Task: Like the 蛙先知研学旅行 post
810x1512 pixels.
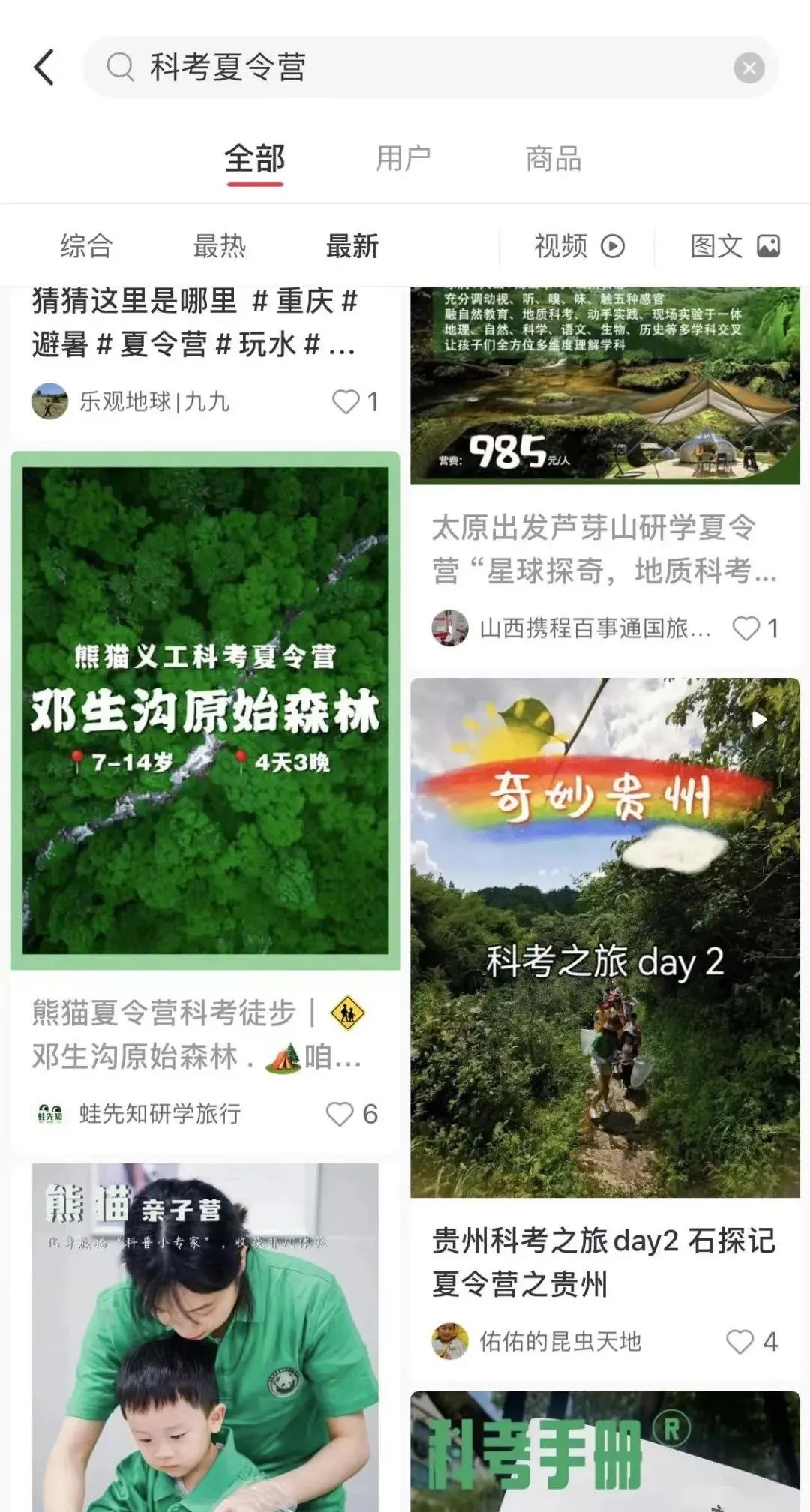Action: (x=340, y=1114)
